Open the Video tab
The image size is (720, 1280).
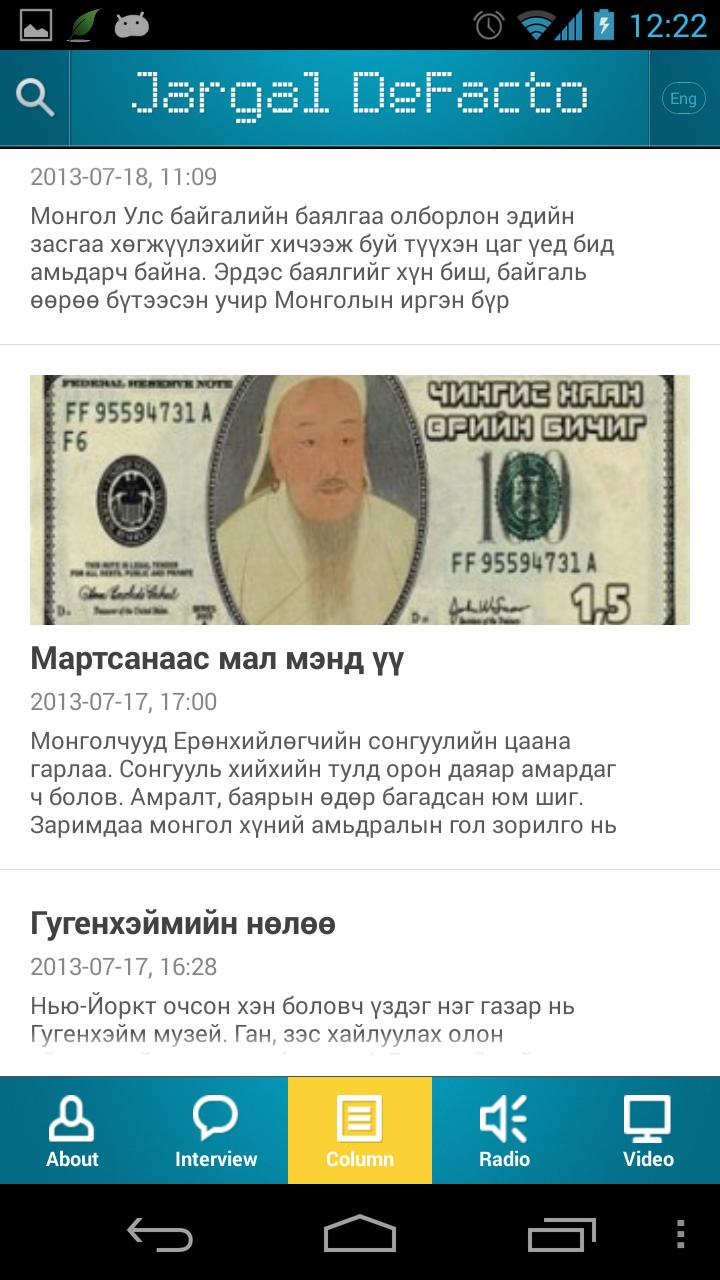pyautogui.click(x=648, y=1131)
